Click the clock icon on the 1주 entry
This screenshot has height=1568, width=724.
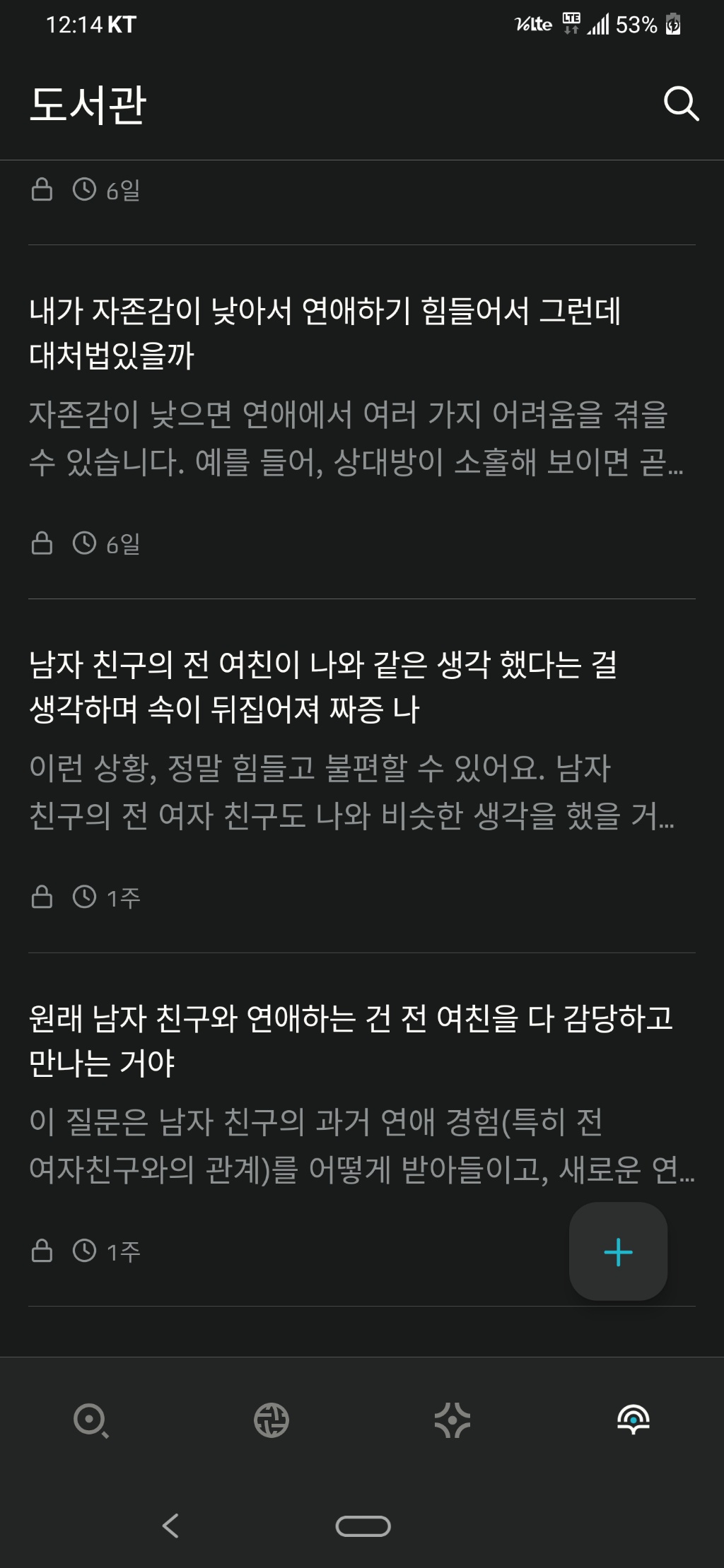(x=85, y=896)
